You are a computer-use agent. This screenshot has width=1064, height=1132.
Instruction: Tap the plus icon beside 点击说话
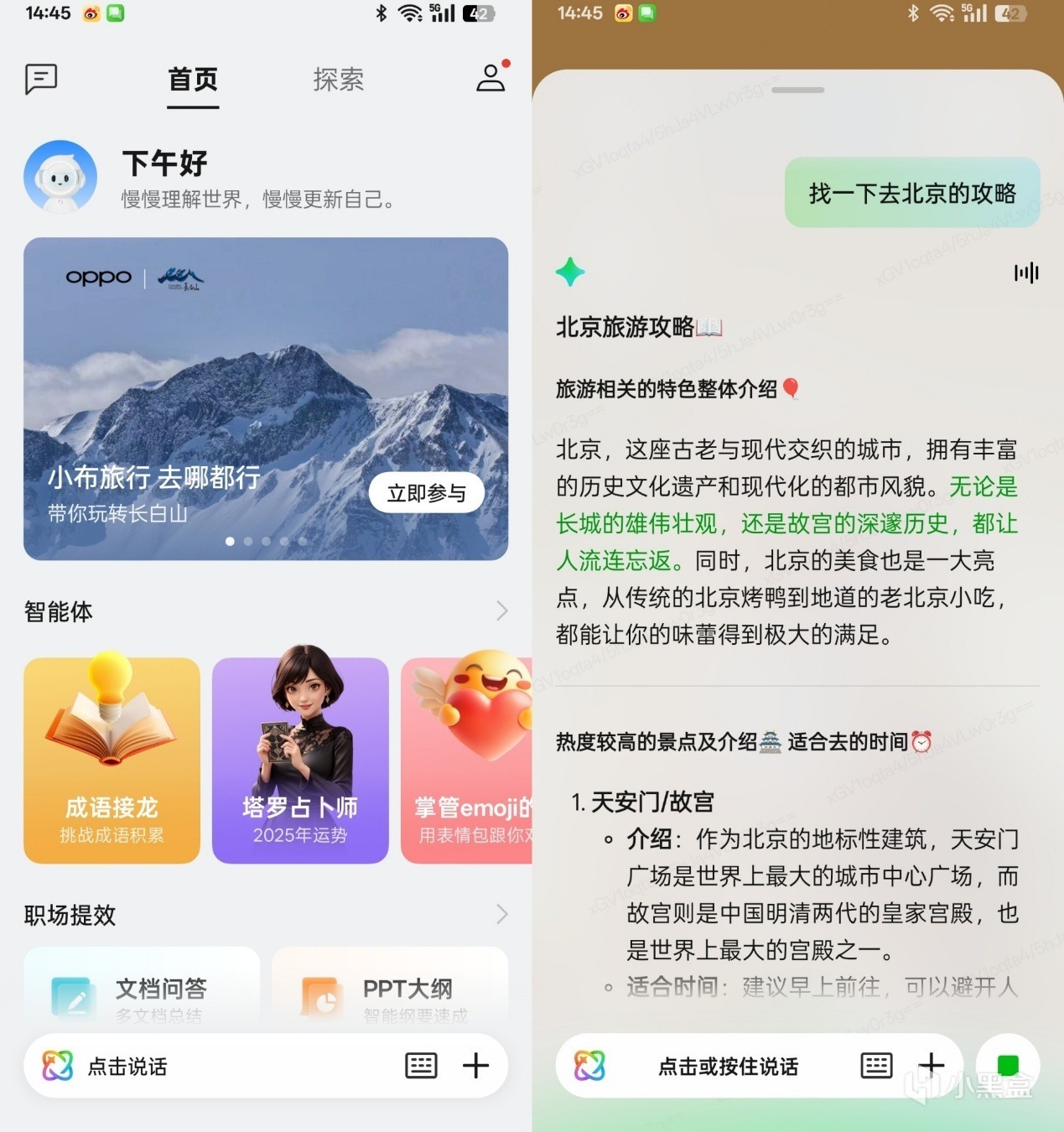click(x=475, y=1066)
